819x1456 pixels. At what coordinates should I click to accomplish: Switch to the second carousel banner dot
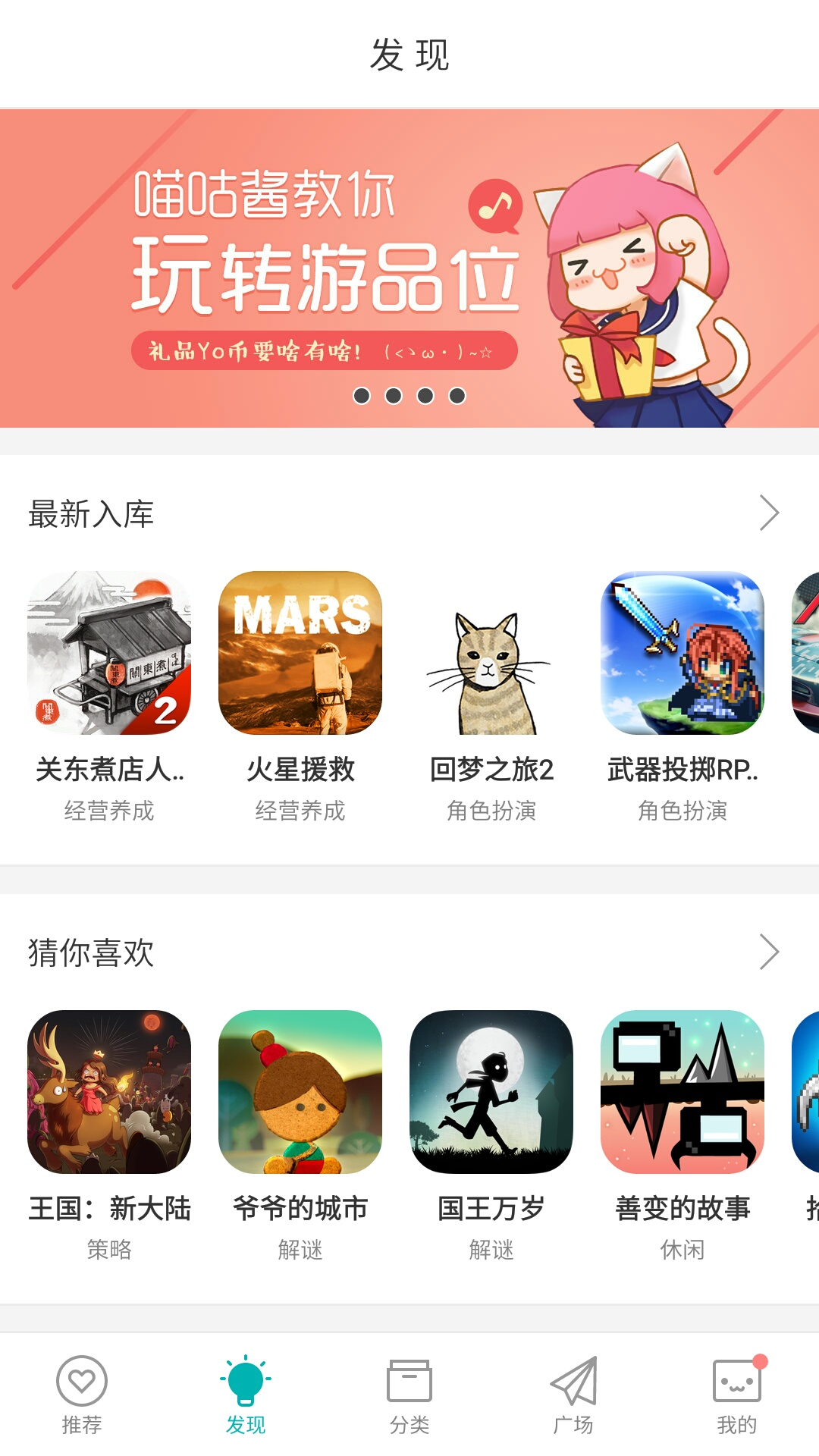393,396
